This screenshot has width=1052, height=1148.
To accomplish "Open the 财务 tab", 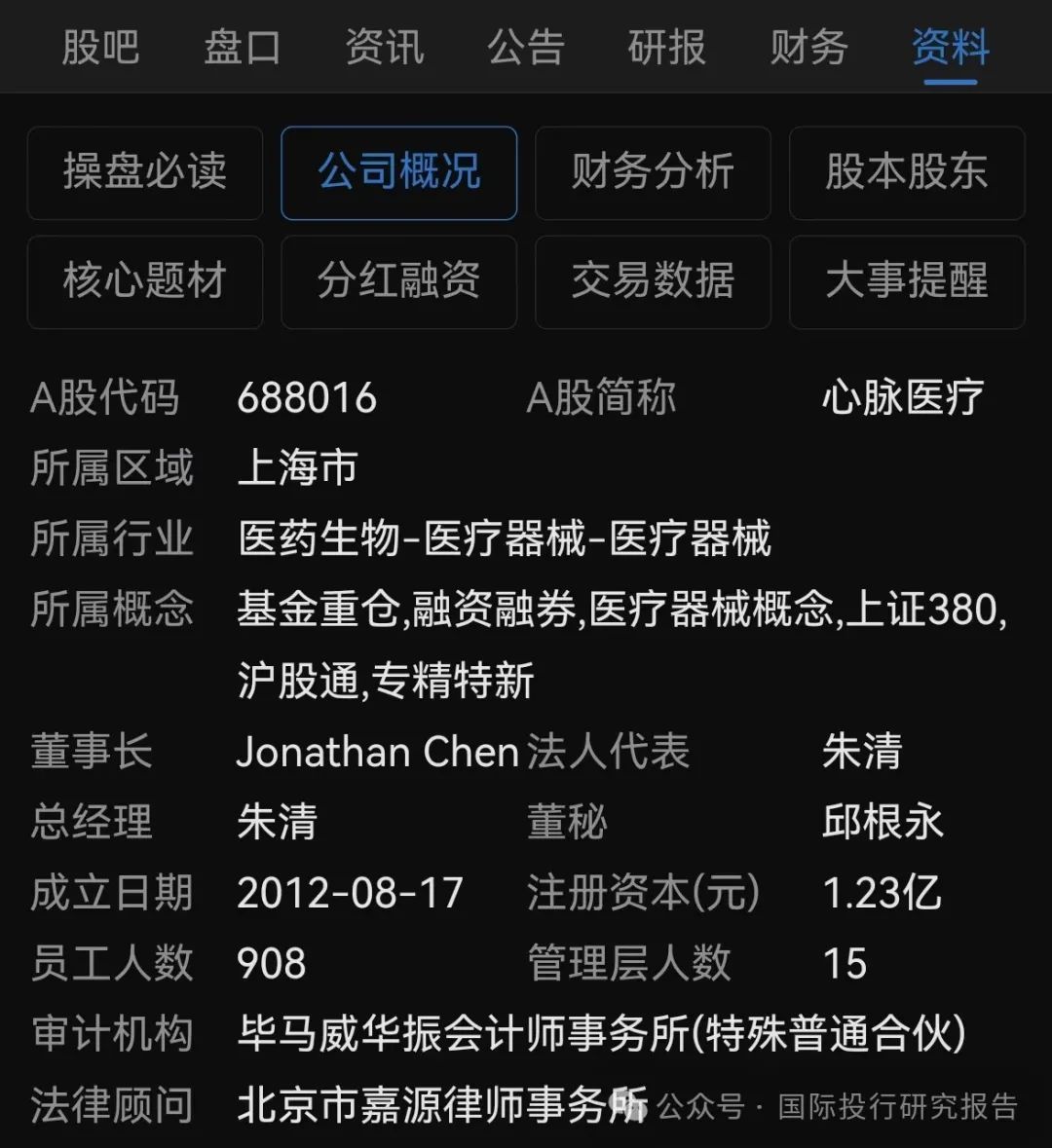I will click(808, 47).
